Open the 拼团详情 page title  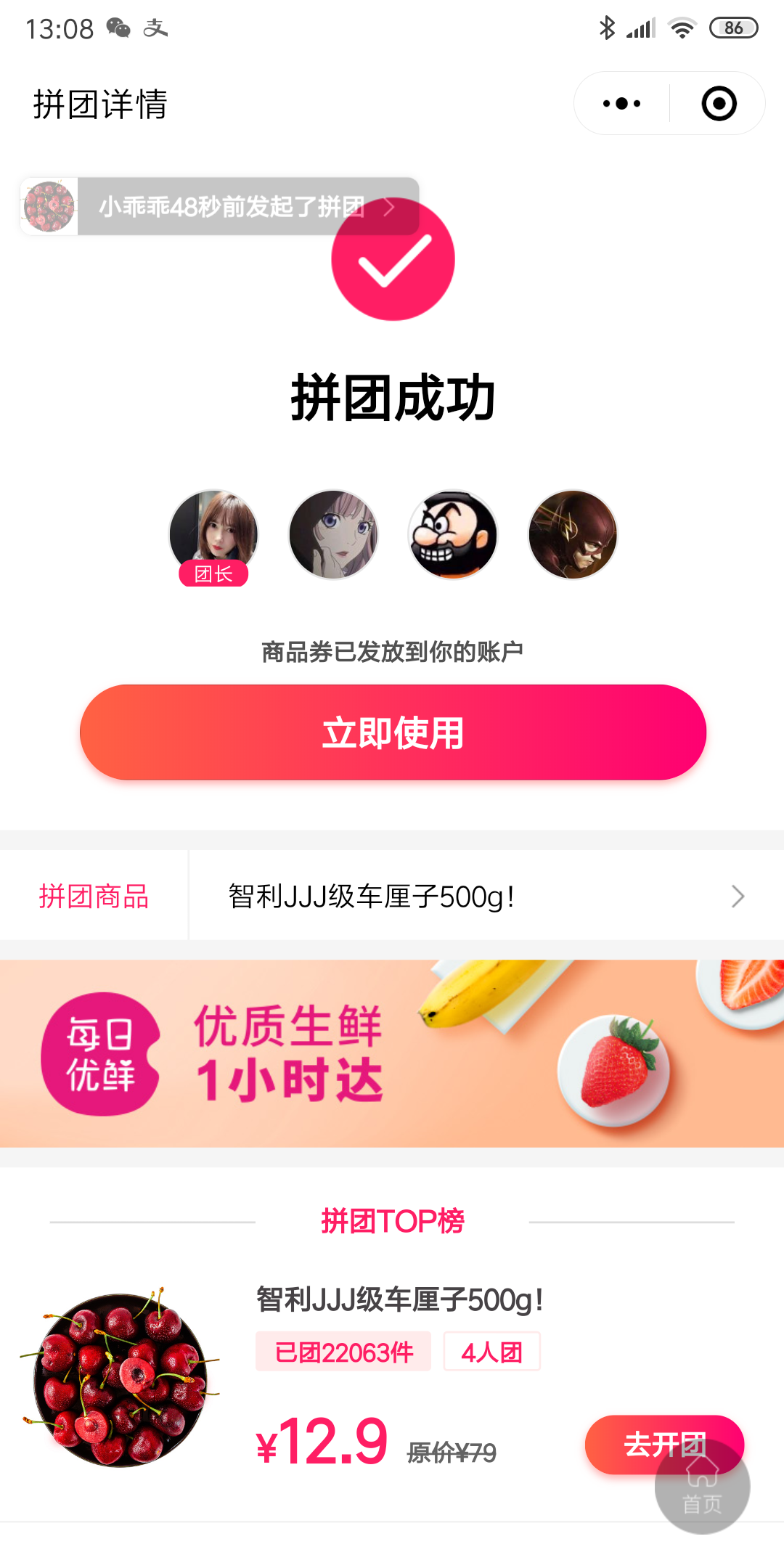click(102, 104)
